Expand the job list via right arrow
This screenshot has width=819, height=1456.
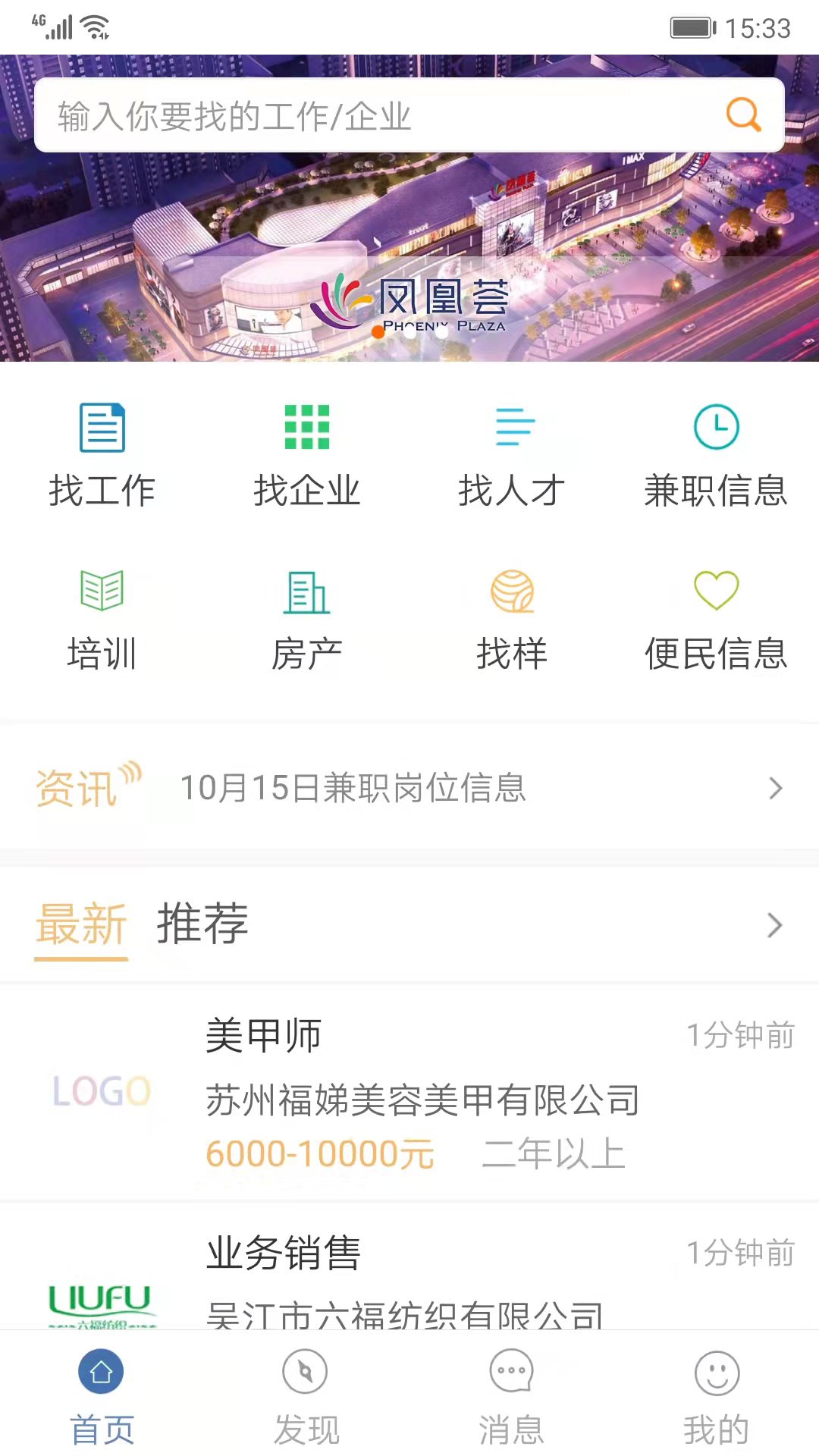click(x=775, y=925)
